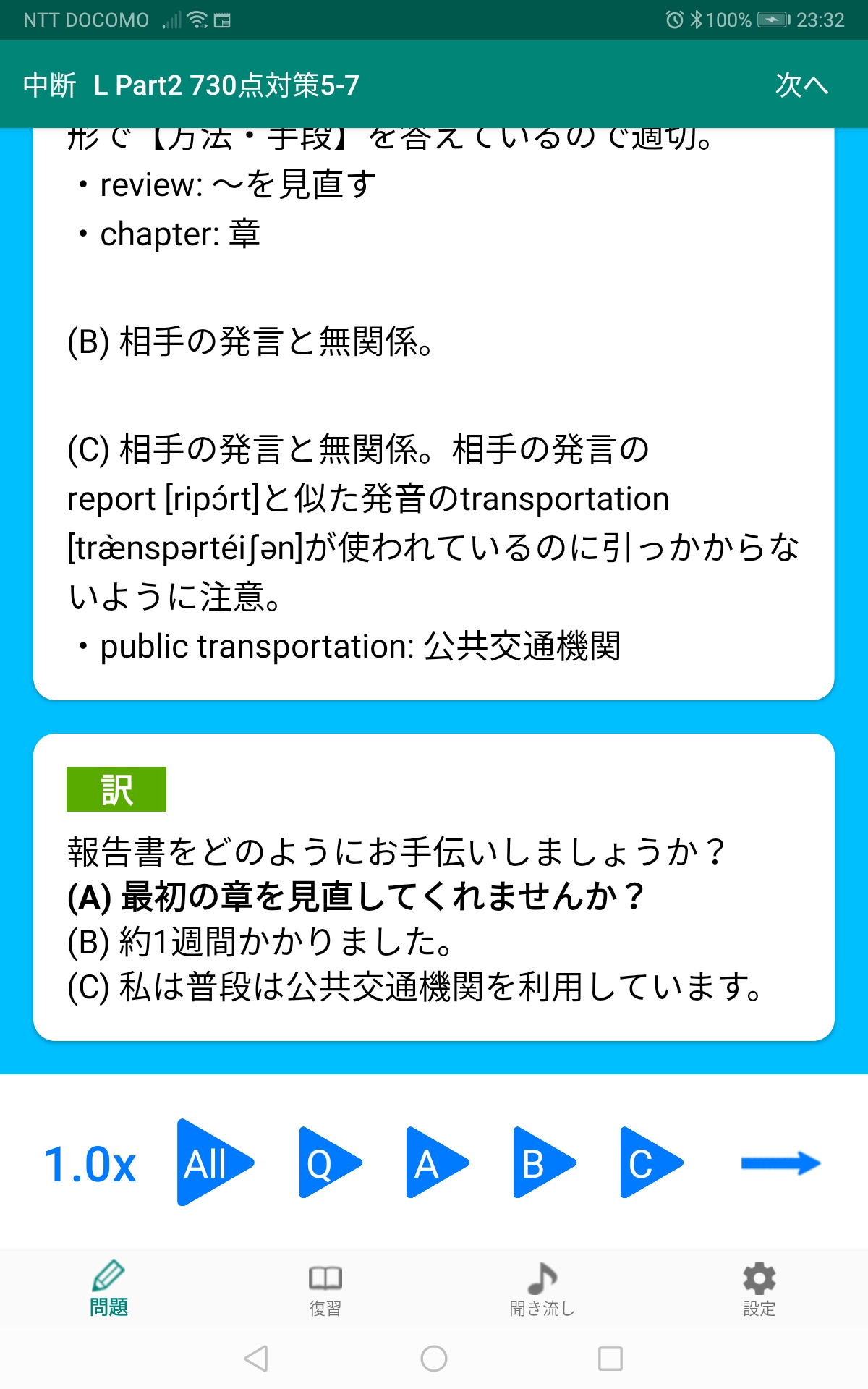
Task: Open the 復習 review tab
Action: pyautogui.click(x=325, y=1288)
